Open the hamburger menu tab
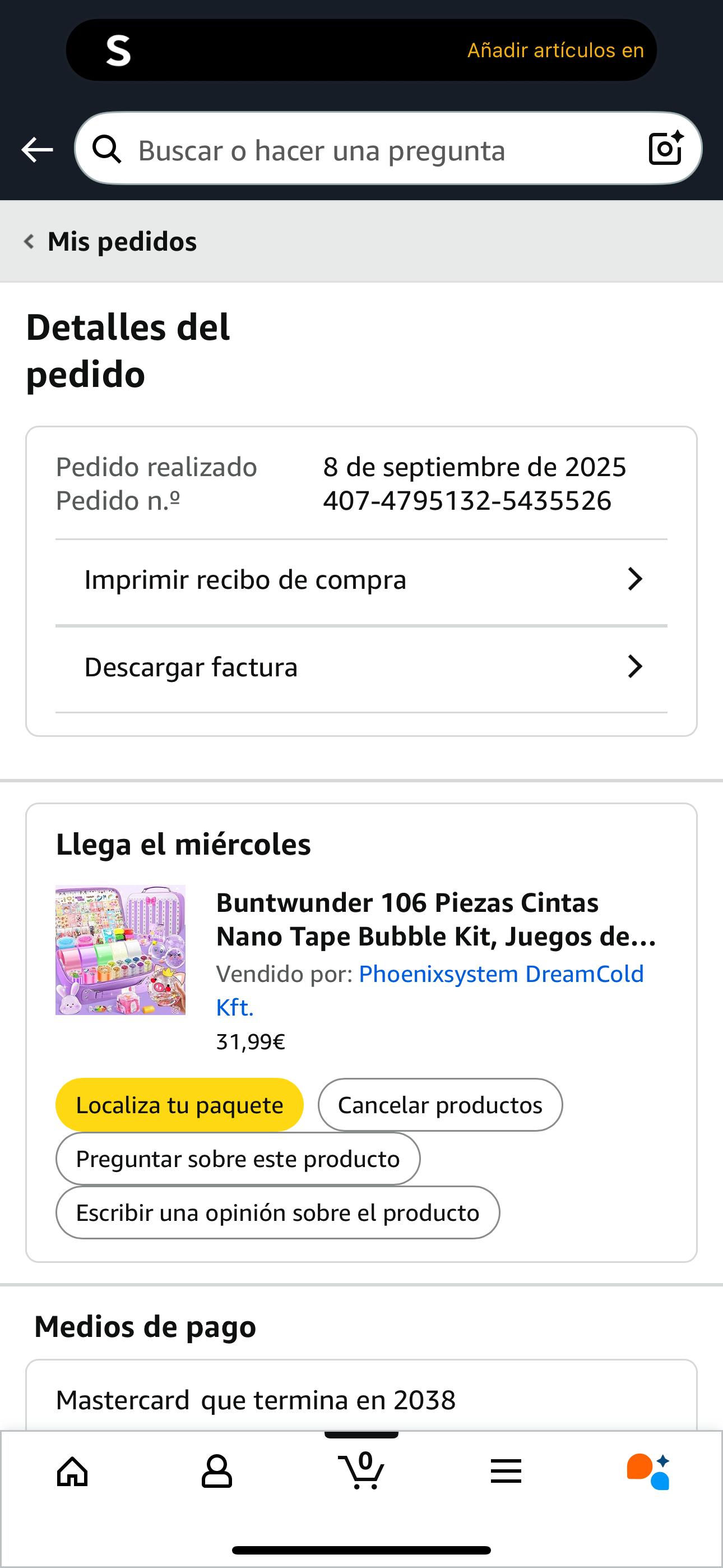Screen dimensions: 723x1568 (506, 1472)
